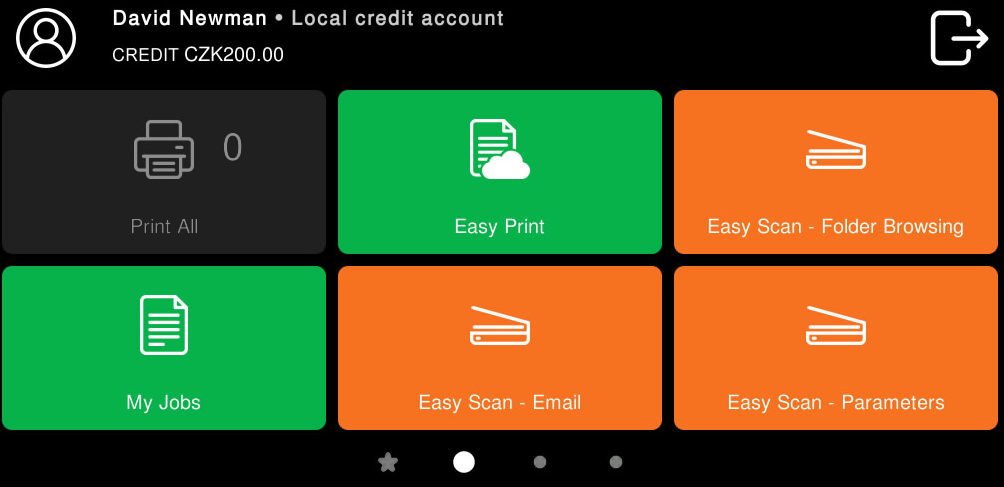Start Easy Scan - Email
The height and width of the screenshot is (487, 1004).
click(x=500, y=348)
